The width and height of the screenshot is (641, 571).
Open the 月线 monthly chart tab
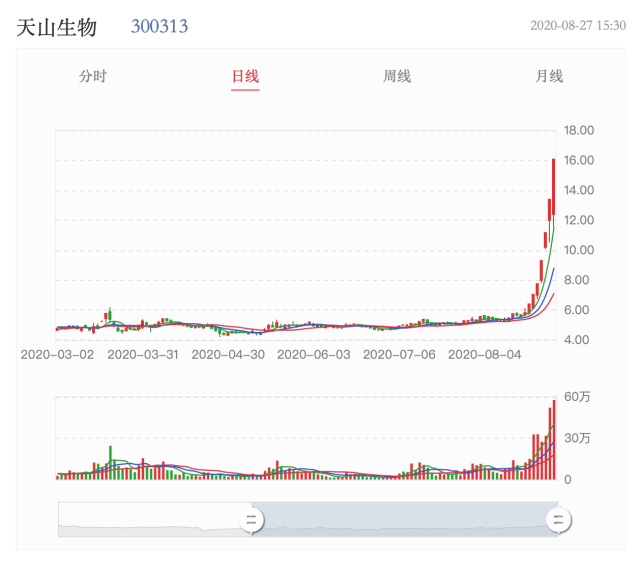[549, 76]
